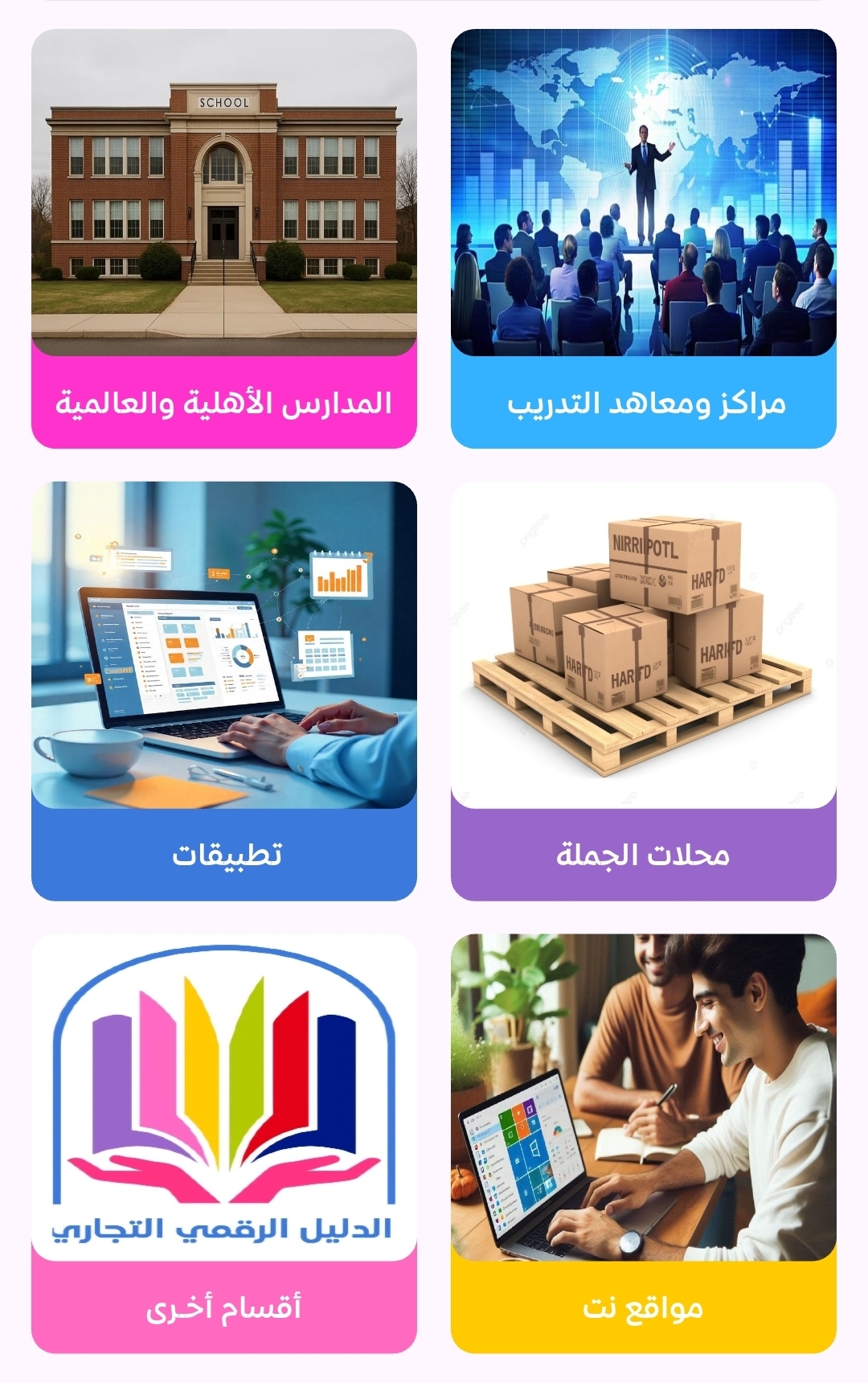Open the المدارس الأهلية والعالمية category
The height and width of the screenshot is (1383, 868).
point(223,239)
